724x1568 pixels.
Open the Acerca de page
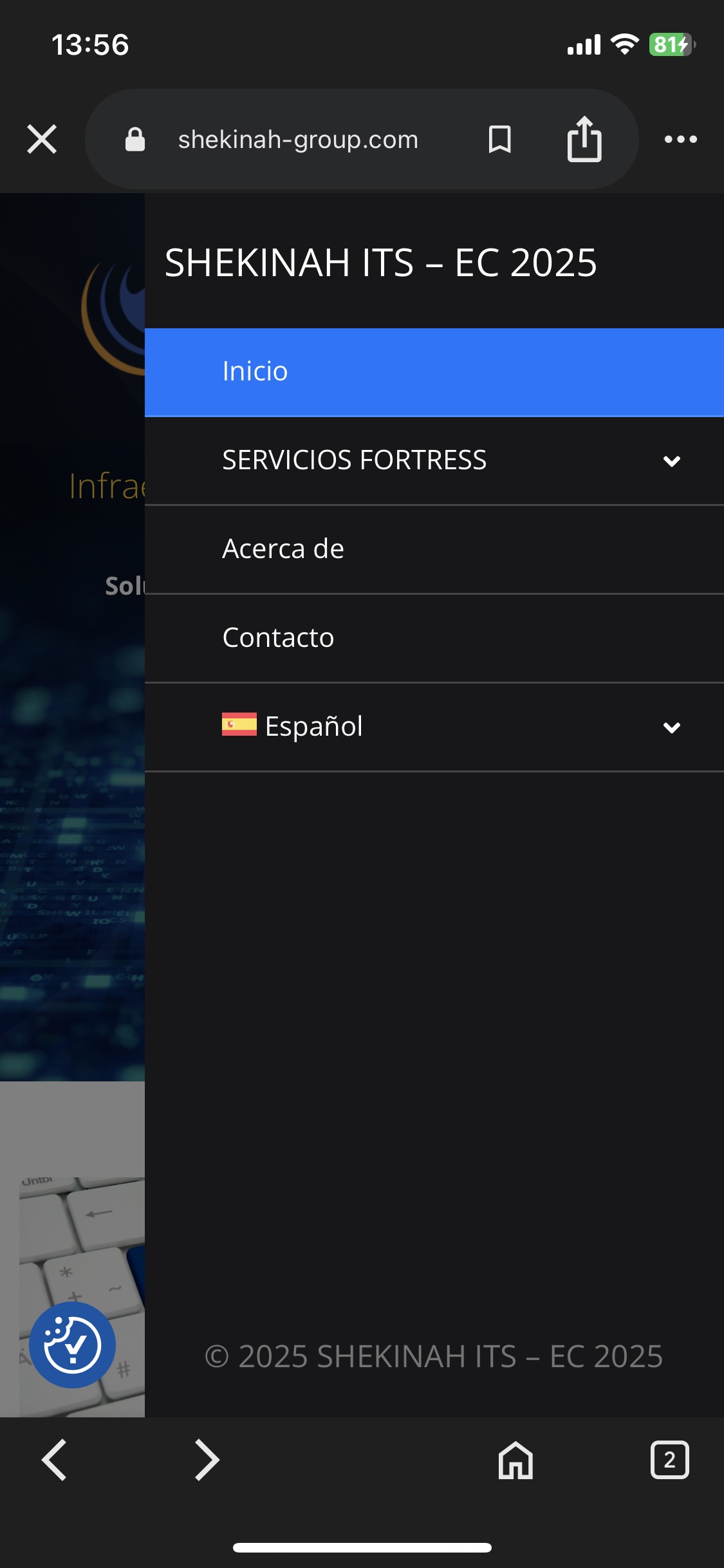pyautogui.click(x=434, y=550)
